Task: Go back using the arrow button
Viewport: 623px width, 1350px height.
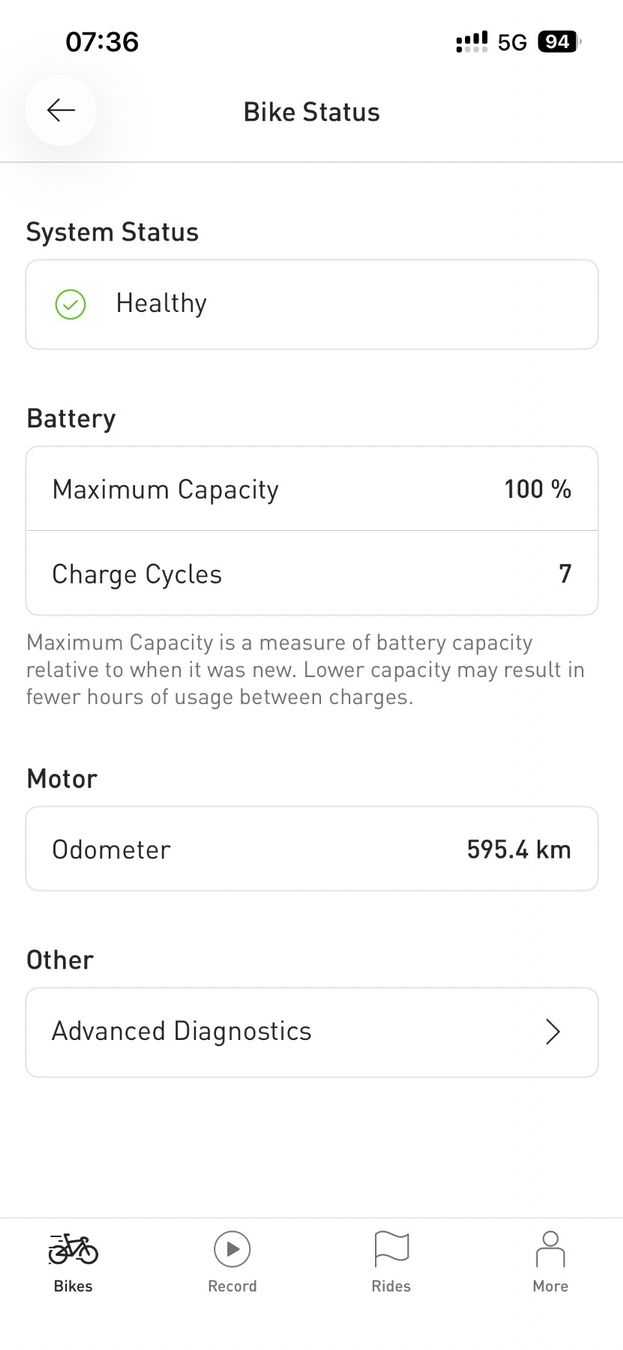Action: (61, 110)
